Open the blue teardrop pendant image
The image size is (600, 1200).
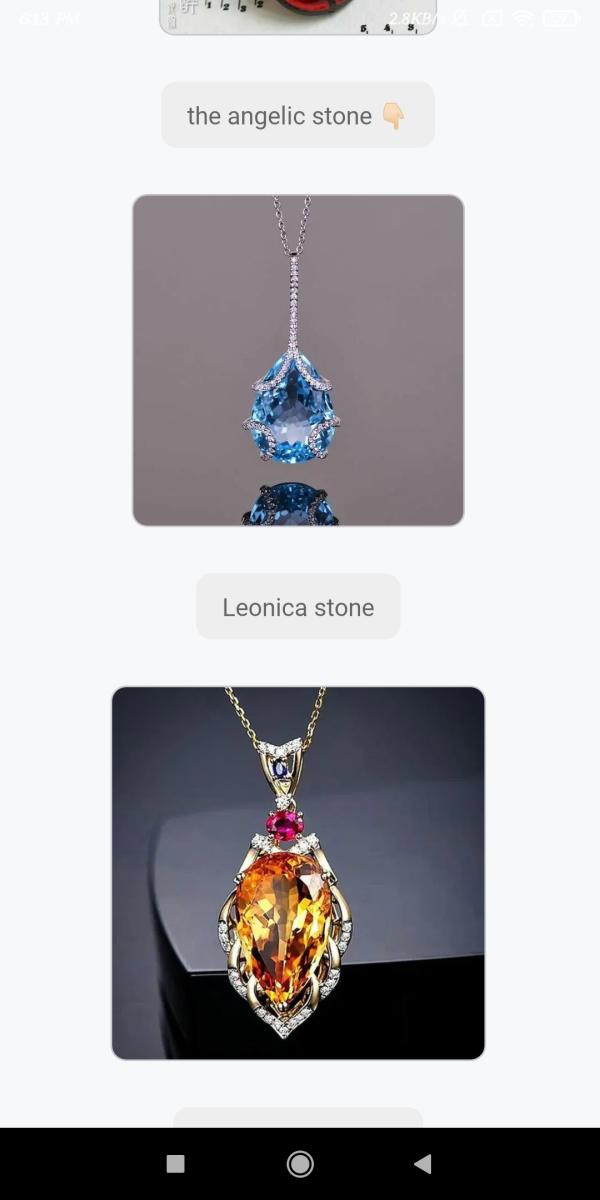coord(298,360)
